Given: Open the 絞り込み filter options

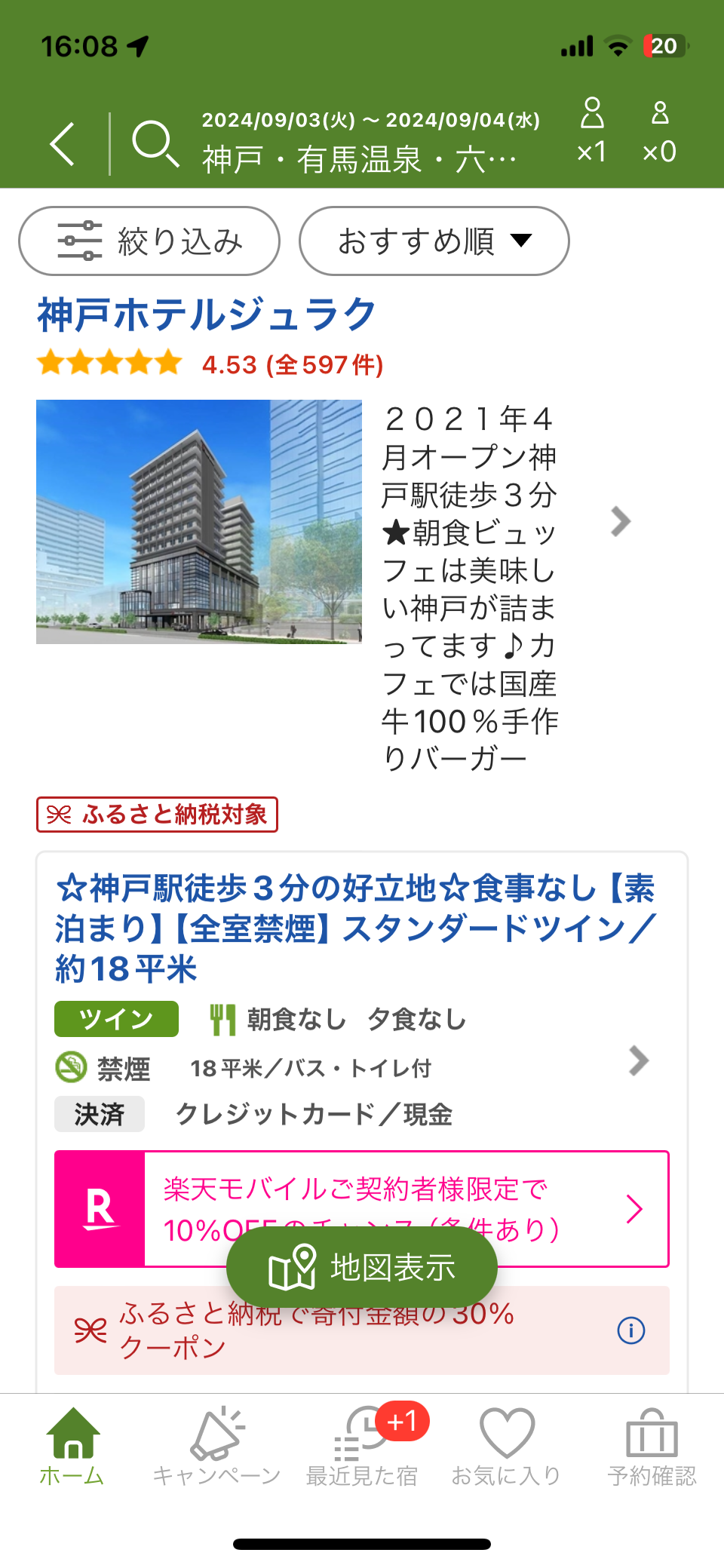Looking at the screenshot, I should coord(149,241).
